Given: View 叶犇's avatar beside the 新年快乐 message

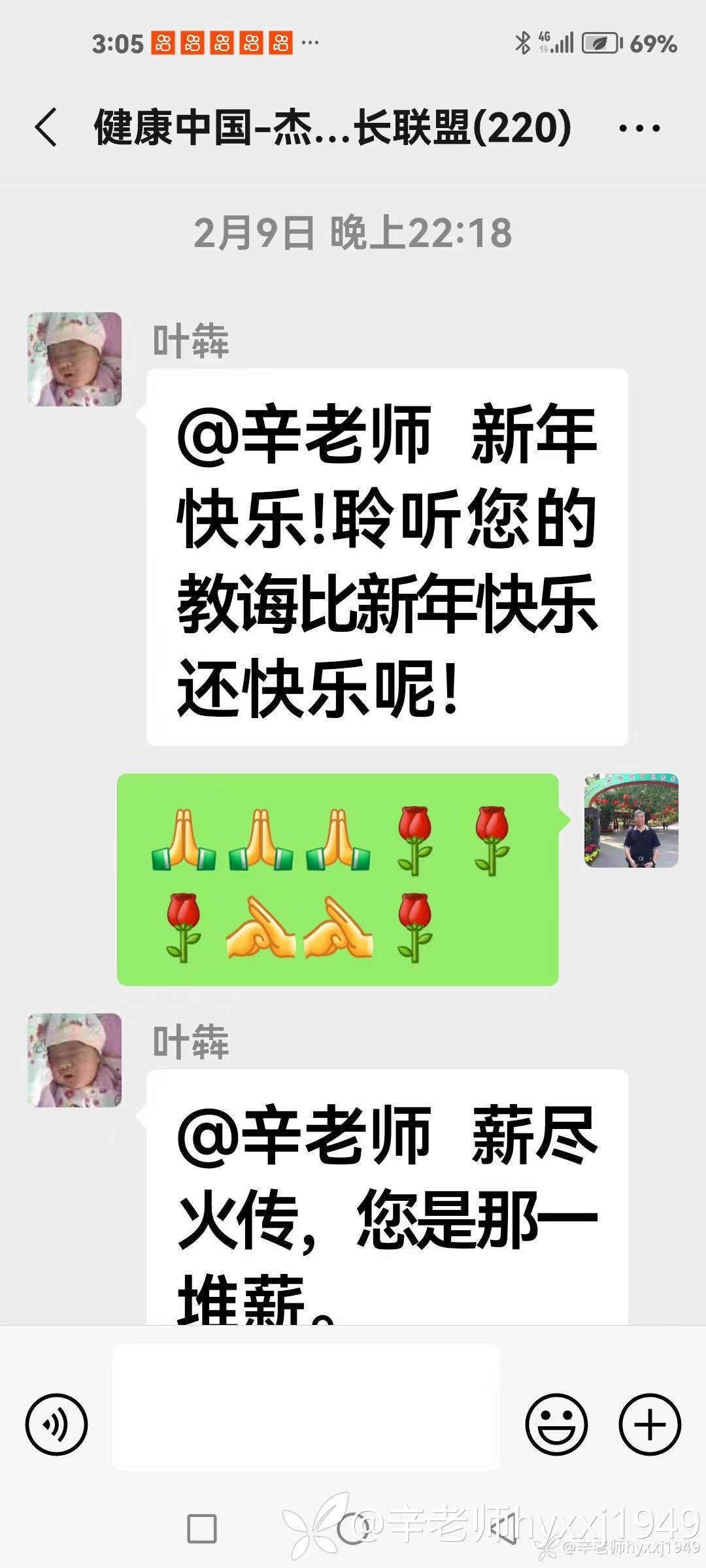Looking at the screenshot, I should tap(75, 359).
